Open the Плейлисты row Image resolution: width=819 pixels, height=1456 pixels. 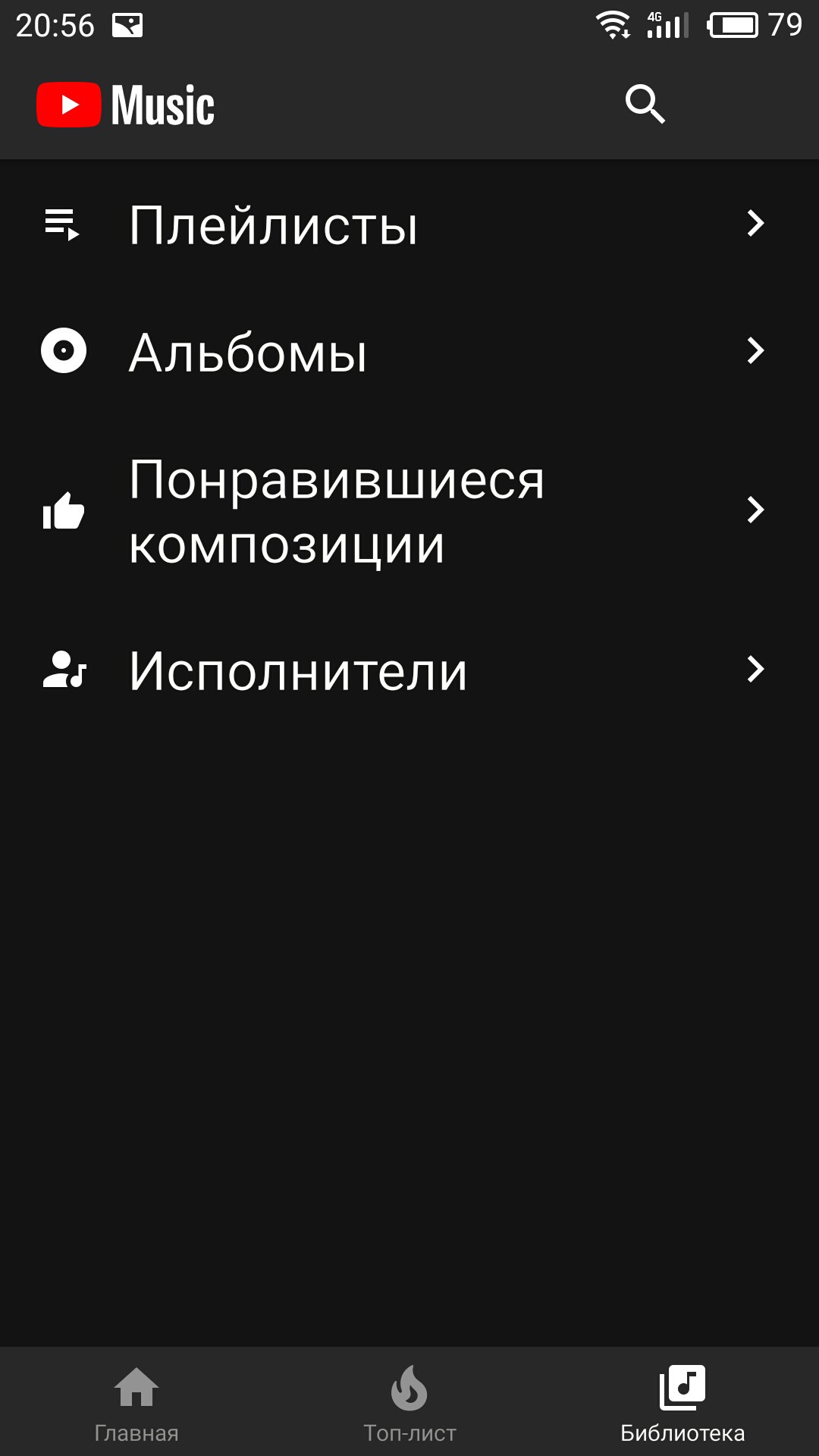[409, 224]
